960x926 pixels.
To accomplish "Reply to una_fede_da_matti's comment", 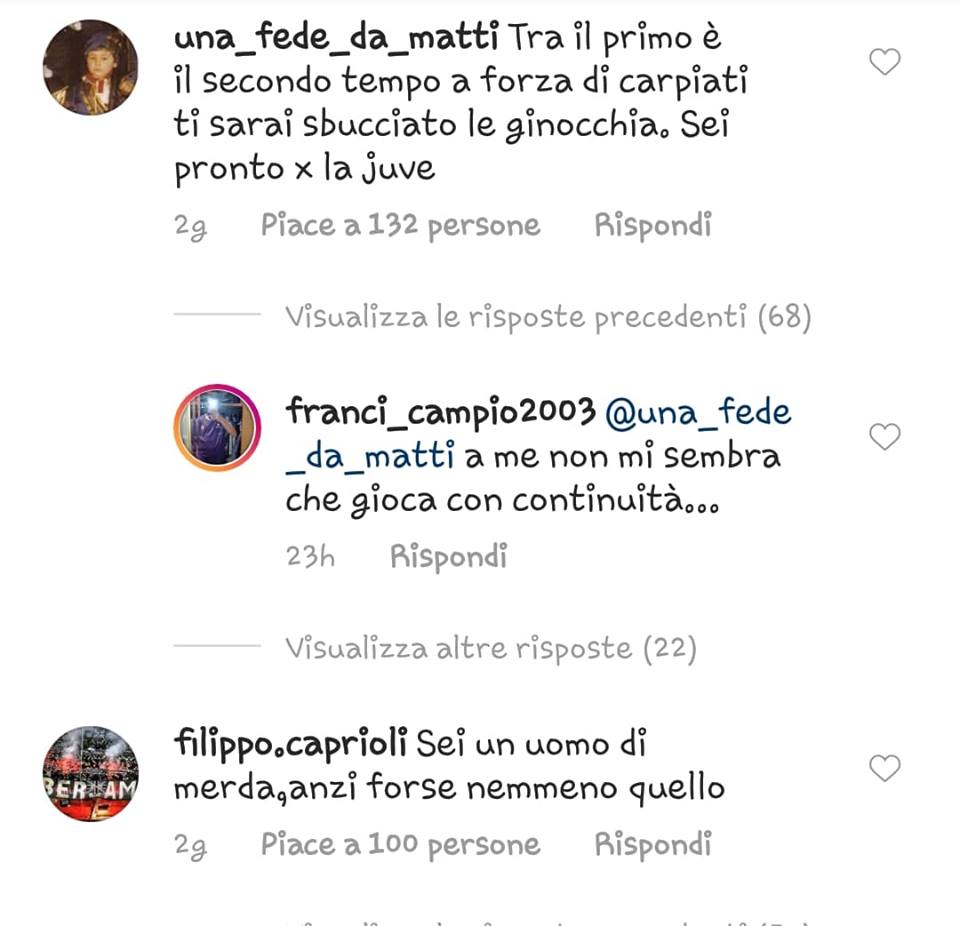I will point(652,226).
